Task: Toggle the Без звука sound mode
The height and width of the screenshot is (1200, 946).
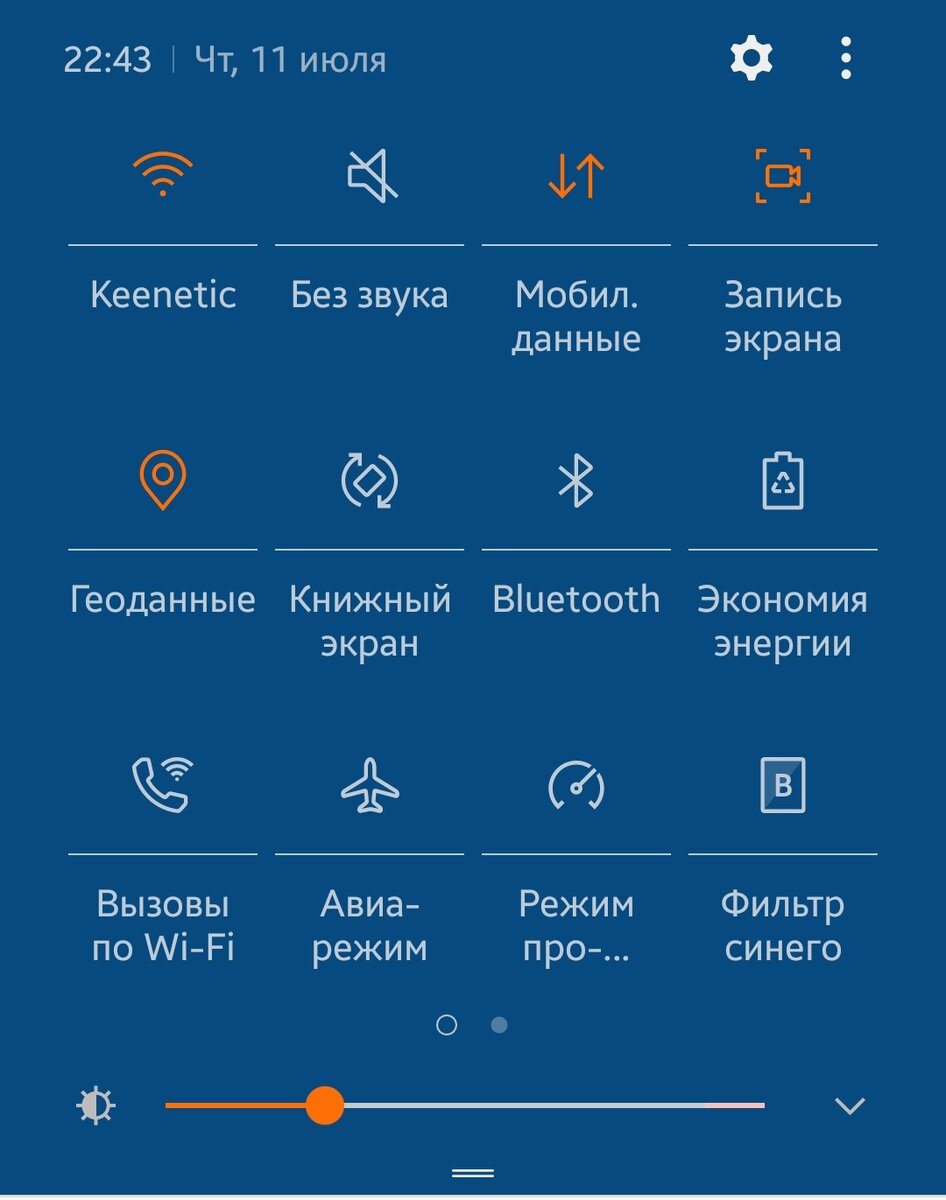Action: (370, 176)
